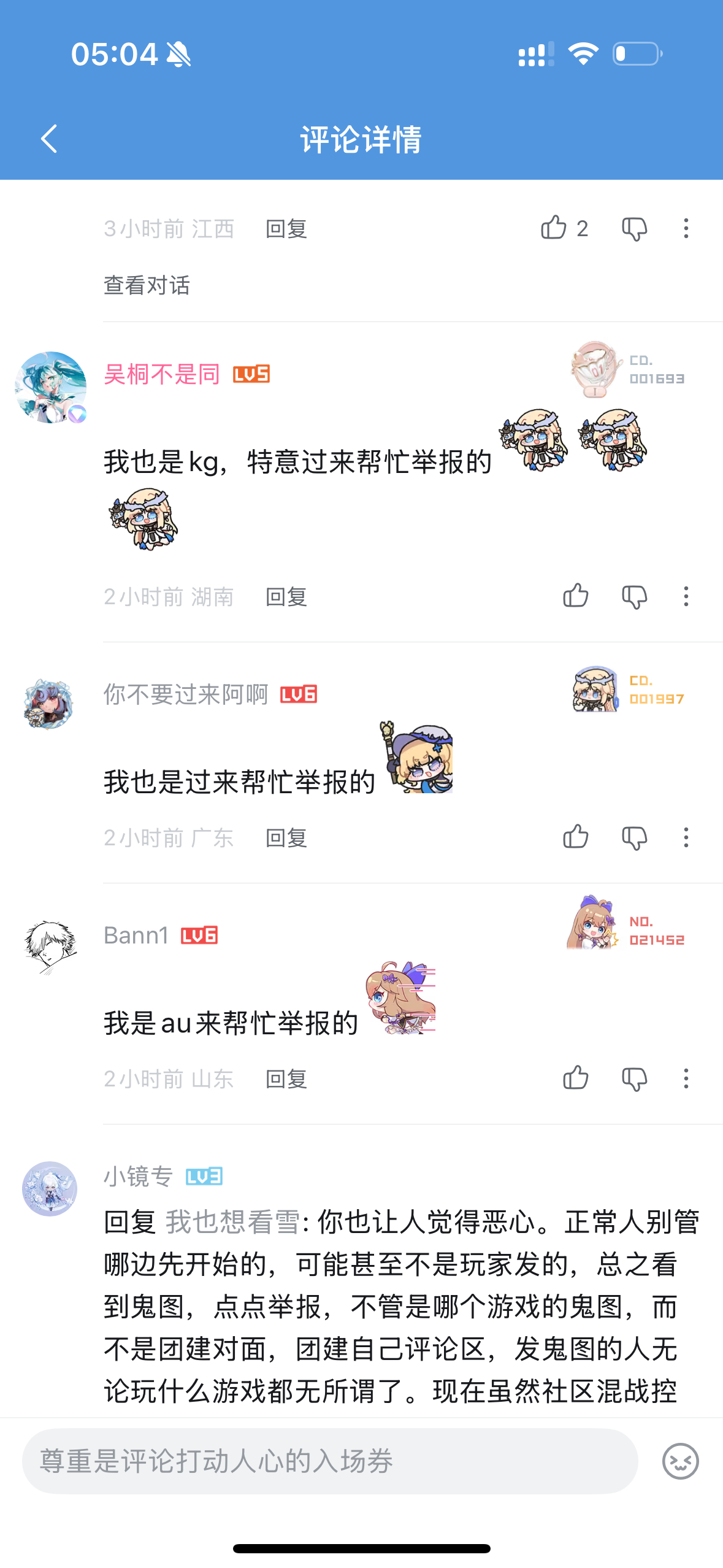Like 吴桐不是同's comment
Screen dimensions: 723x1568
pos(575,596)
